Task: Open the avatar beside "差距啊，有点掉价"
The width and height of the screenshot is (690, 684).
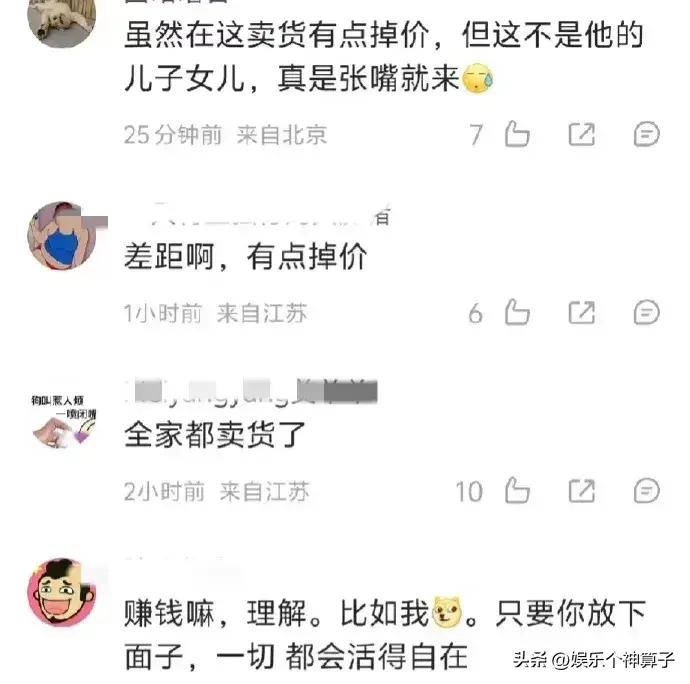Action: pos(62,235)
